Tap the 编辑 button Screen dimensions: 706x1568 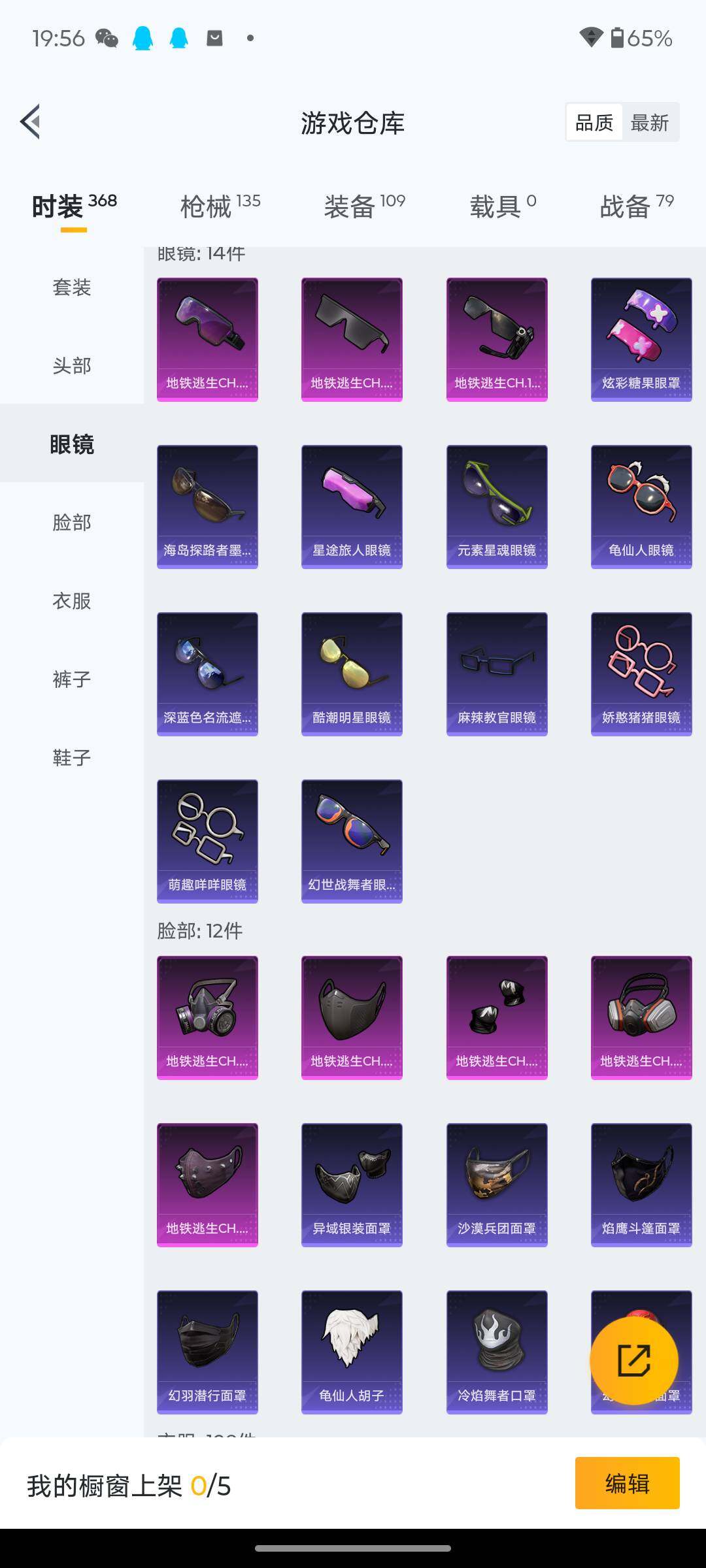[627, 1483]
